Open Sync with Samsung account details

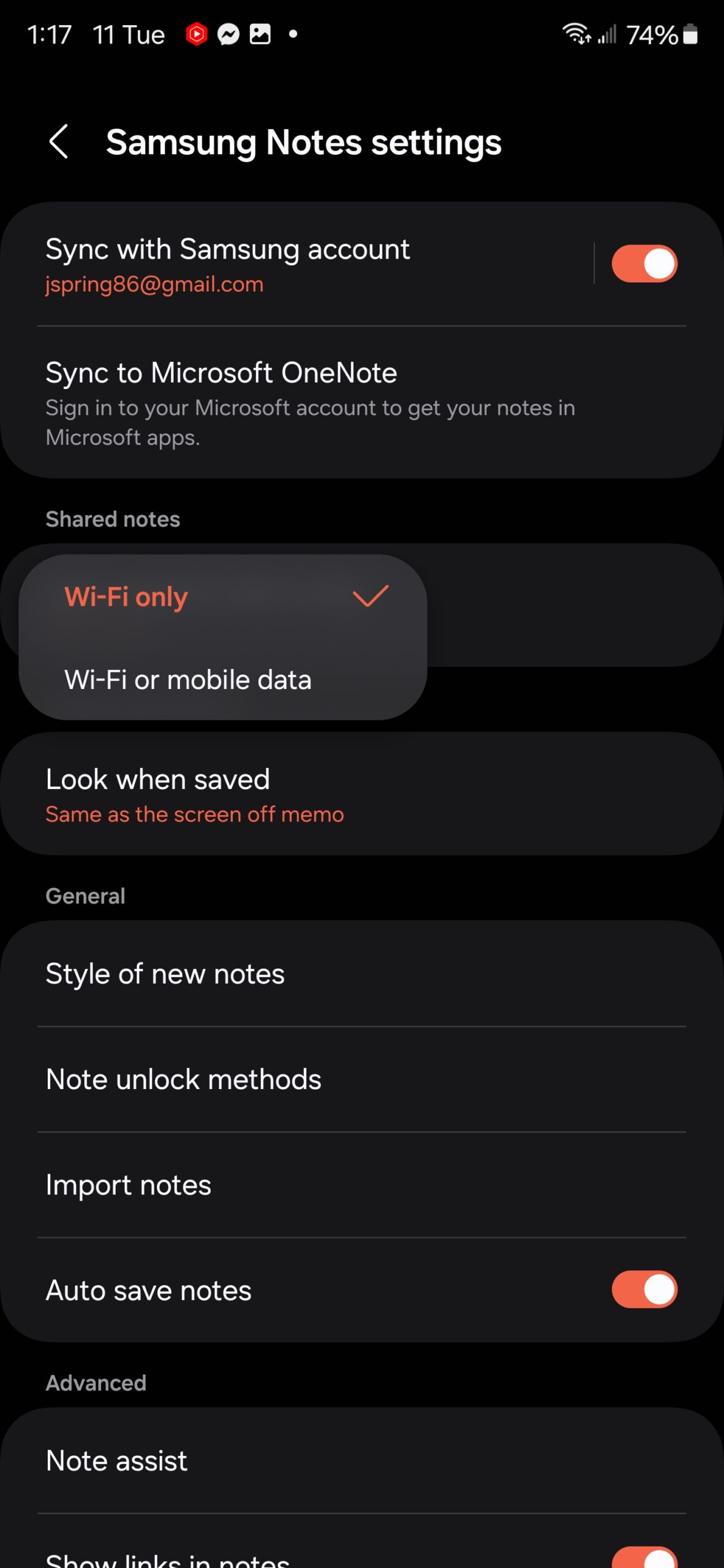pos(297,265)
